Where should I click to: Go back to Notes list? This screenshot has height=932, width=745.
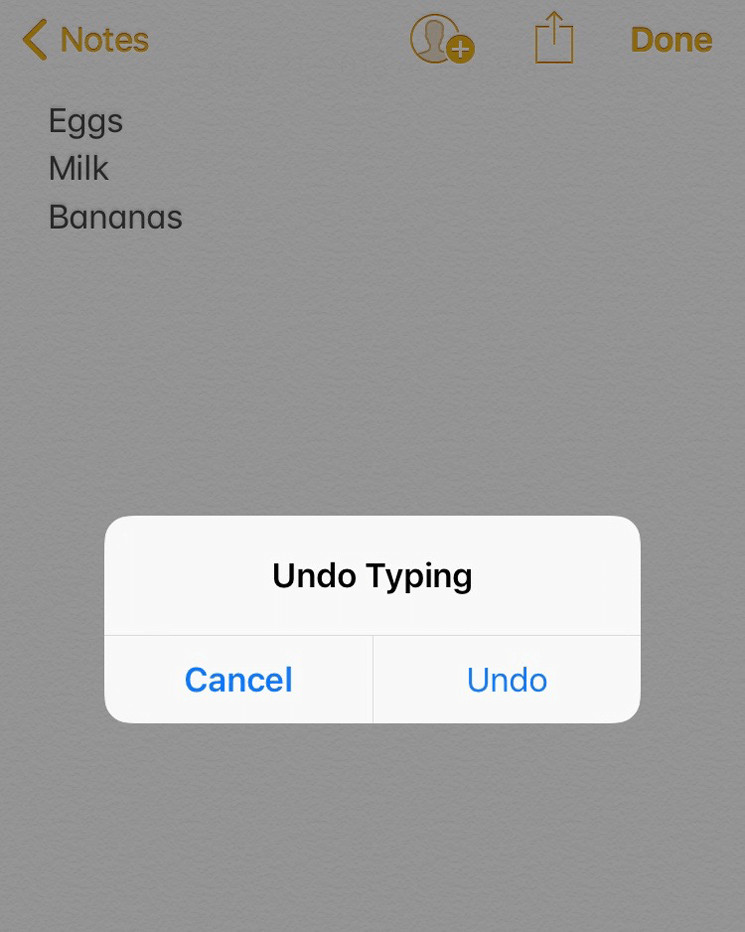[85, 40]
